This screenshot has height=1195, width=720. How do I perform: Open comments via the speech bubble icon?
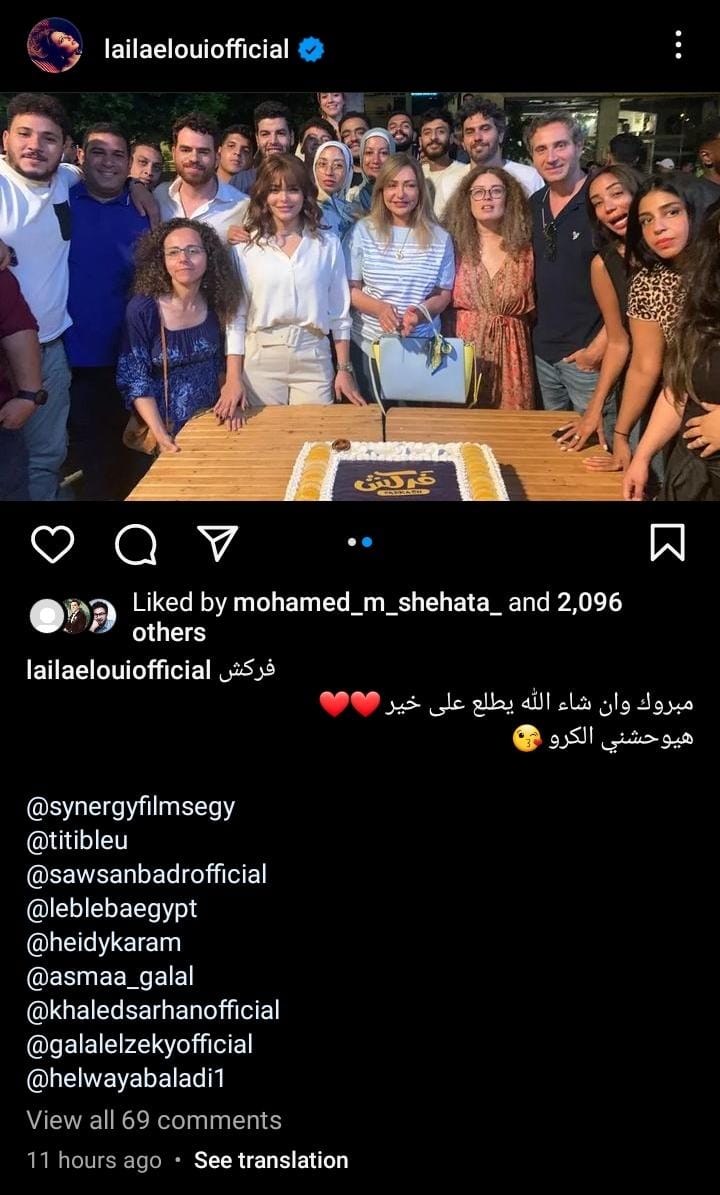(x=135, y=543)
